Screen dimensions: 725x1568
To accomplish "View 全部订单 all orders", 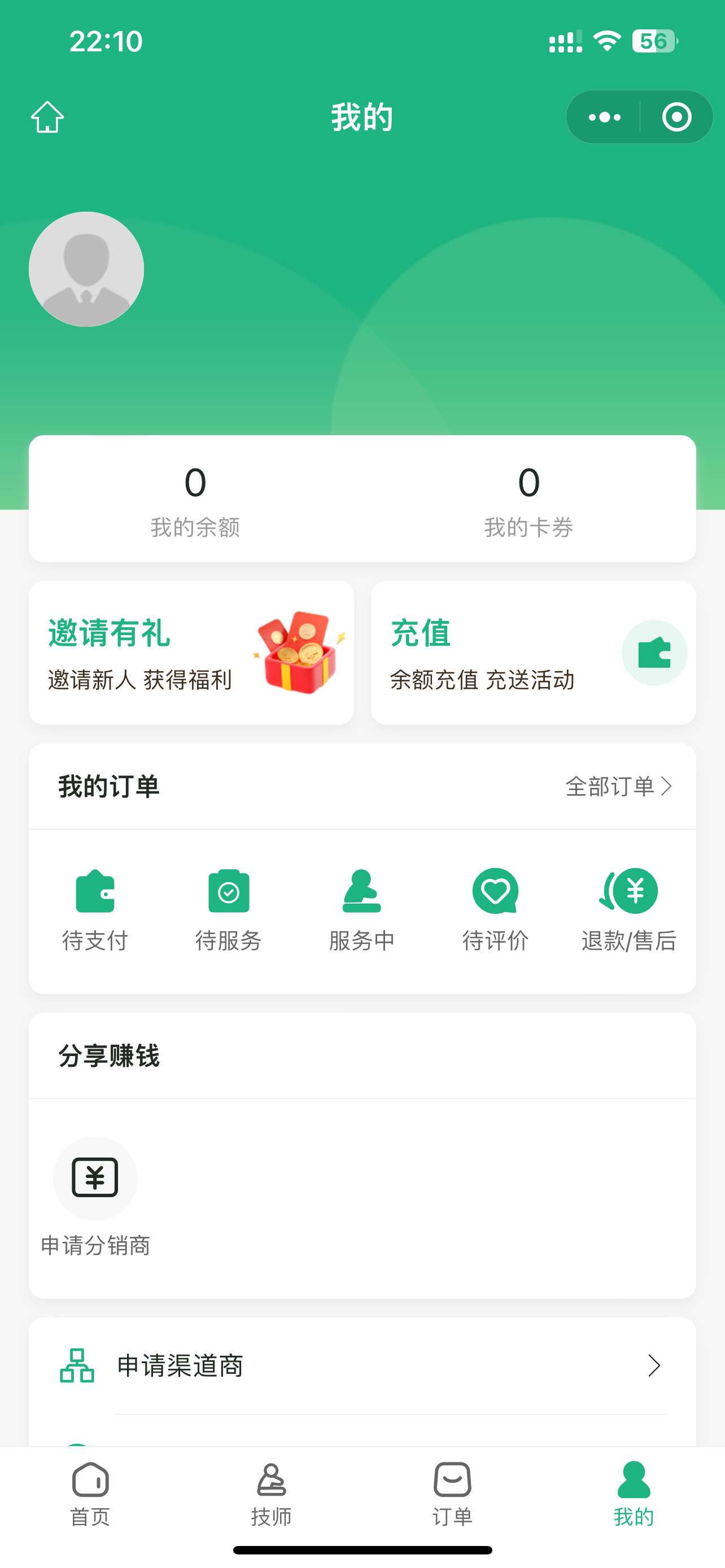I will [618, 786].
